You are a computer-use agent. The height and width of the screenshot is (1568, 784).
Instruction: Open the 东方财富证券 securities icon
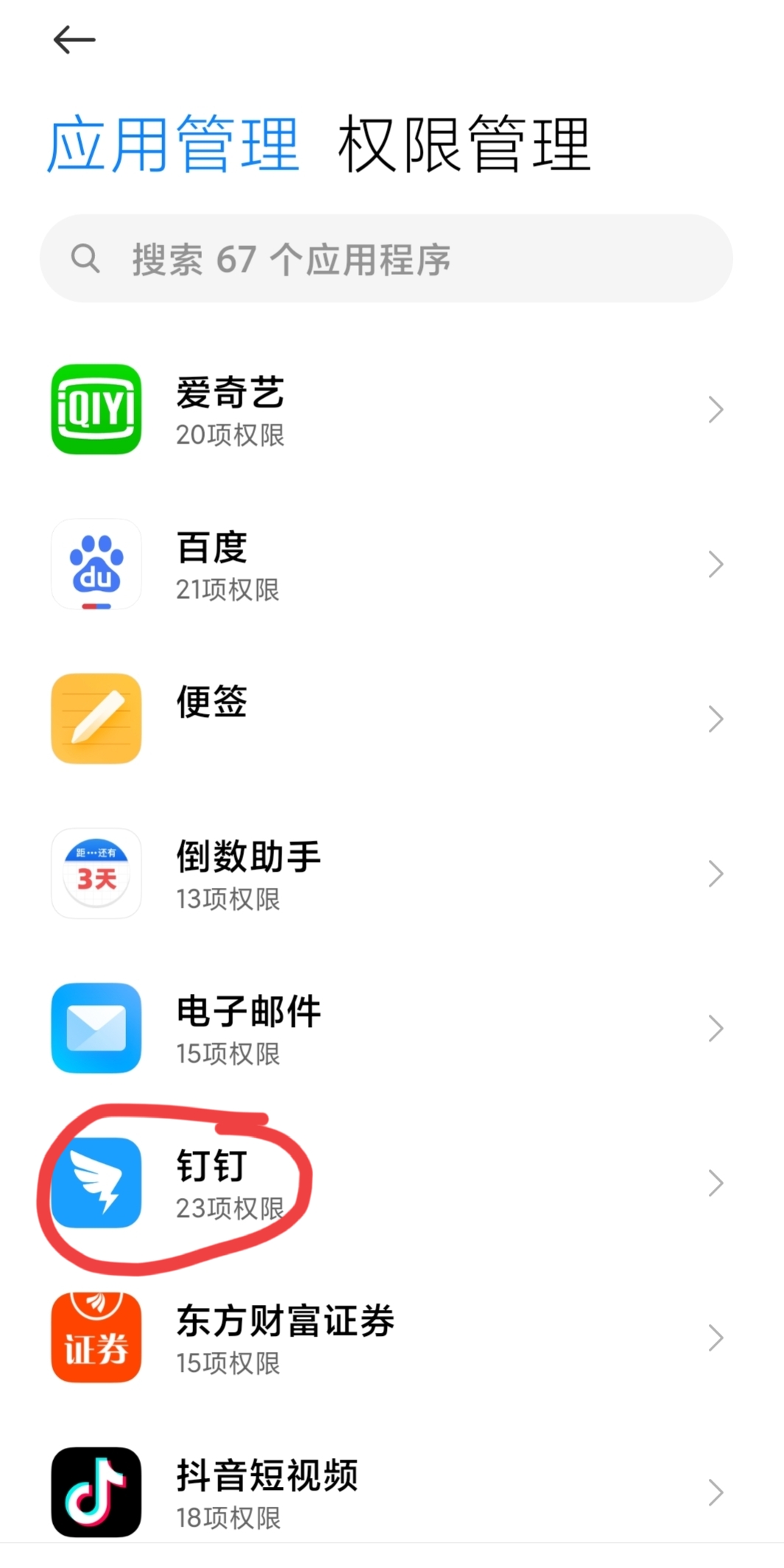pyautogui.click(x=95, y=1339)
